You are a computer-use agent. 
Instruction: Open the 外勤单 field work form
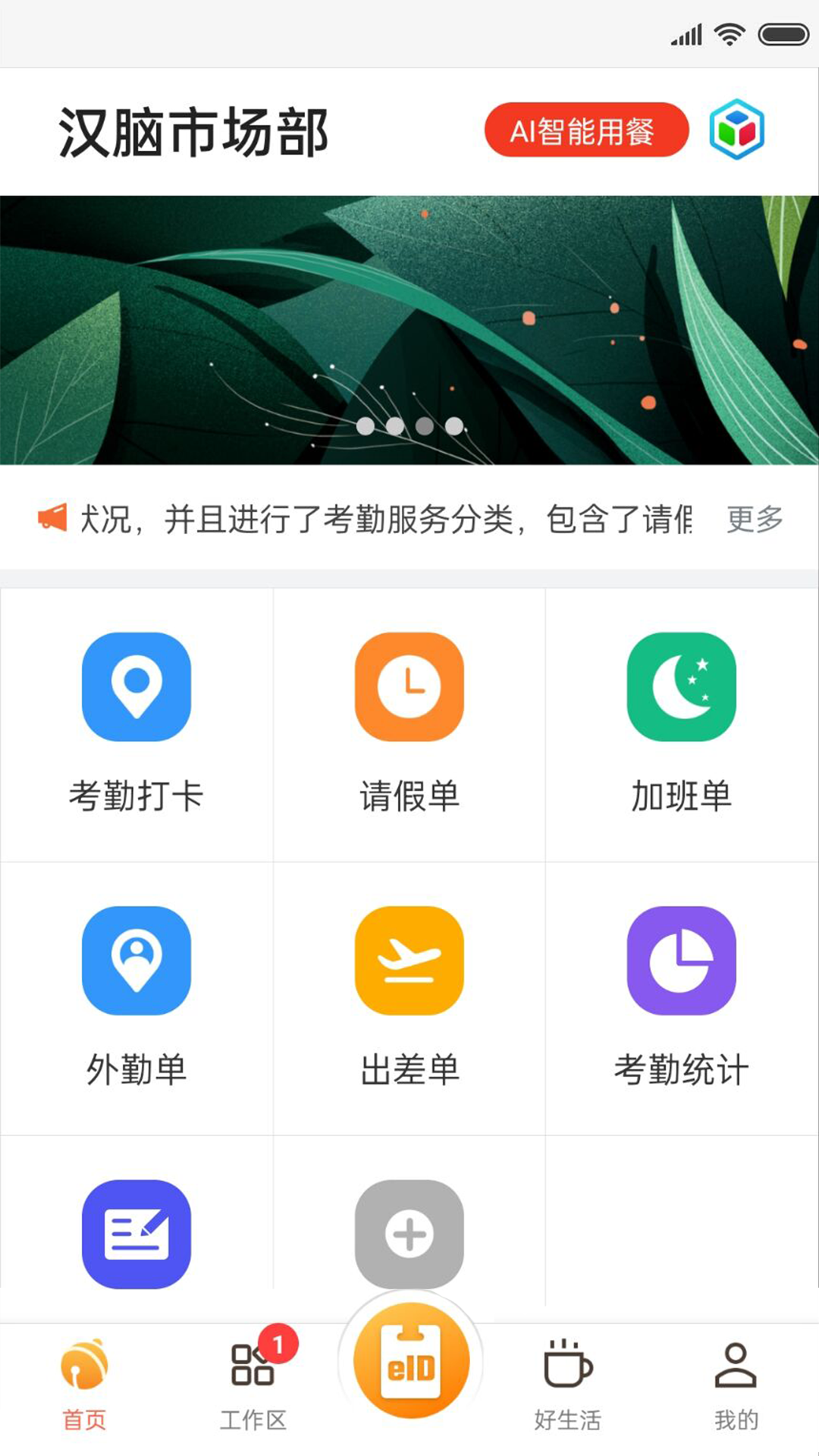tap(136, 997)
